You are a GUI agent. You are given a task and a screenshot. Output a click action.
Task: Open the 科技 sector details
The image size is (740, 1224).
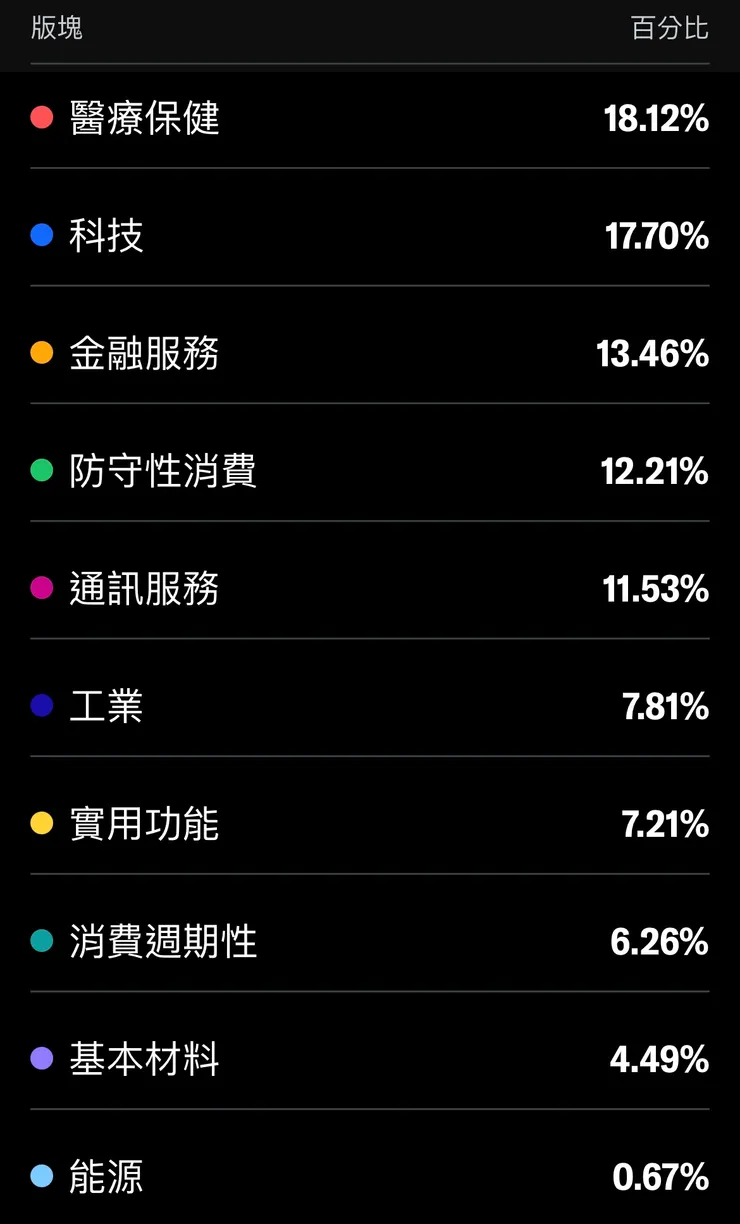(x=370, y=235)
